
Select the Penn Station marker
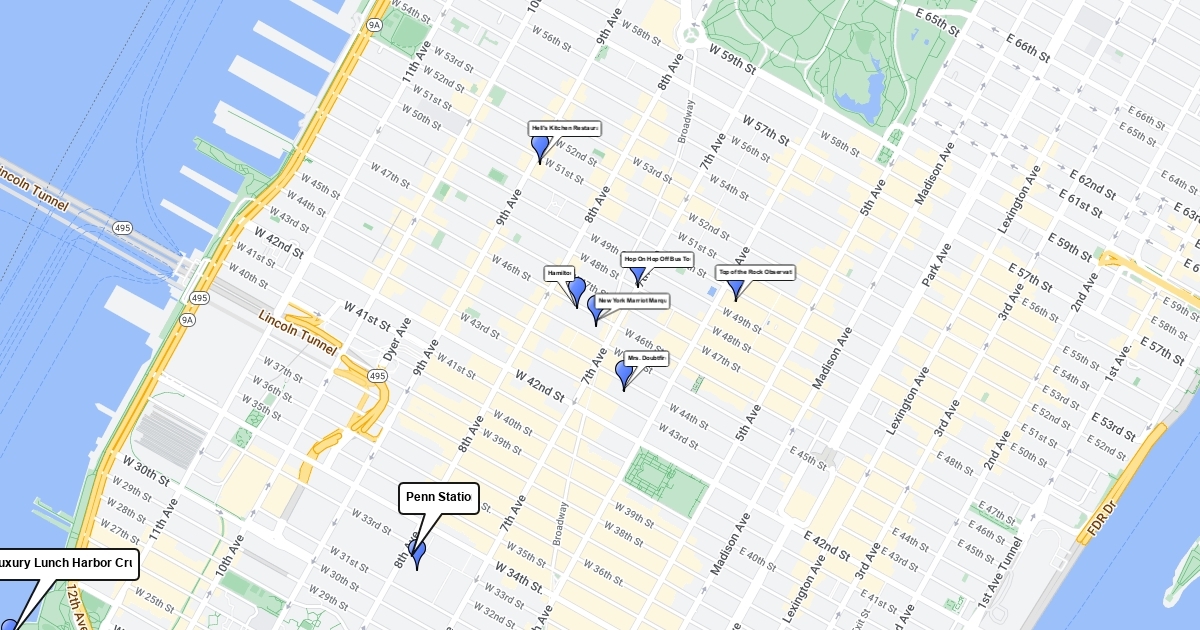click(417, 554)
